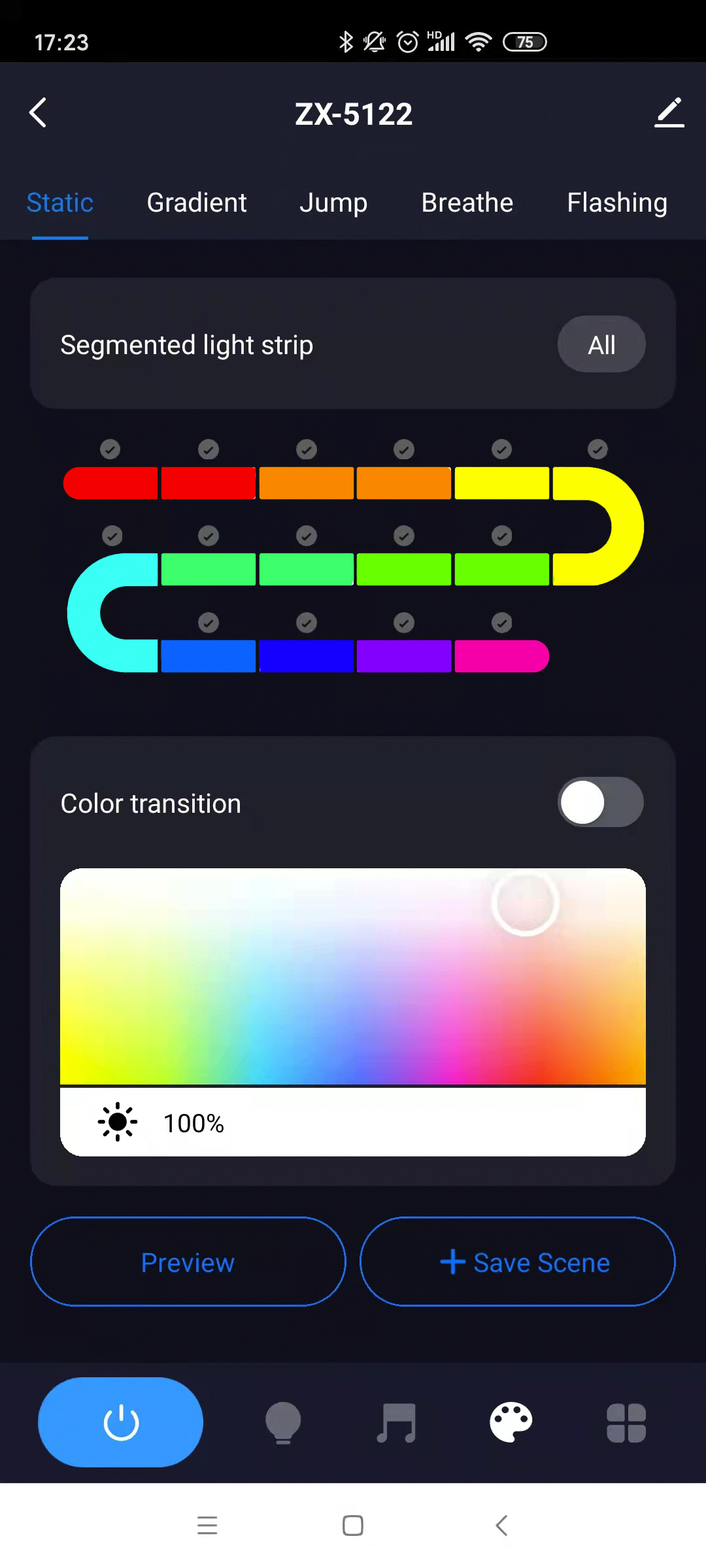Toggle the Color transition switch

tap(600, 802)
